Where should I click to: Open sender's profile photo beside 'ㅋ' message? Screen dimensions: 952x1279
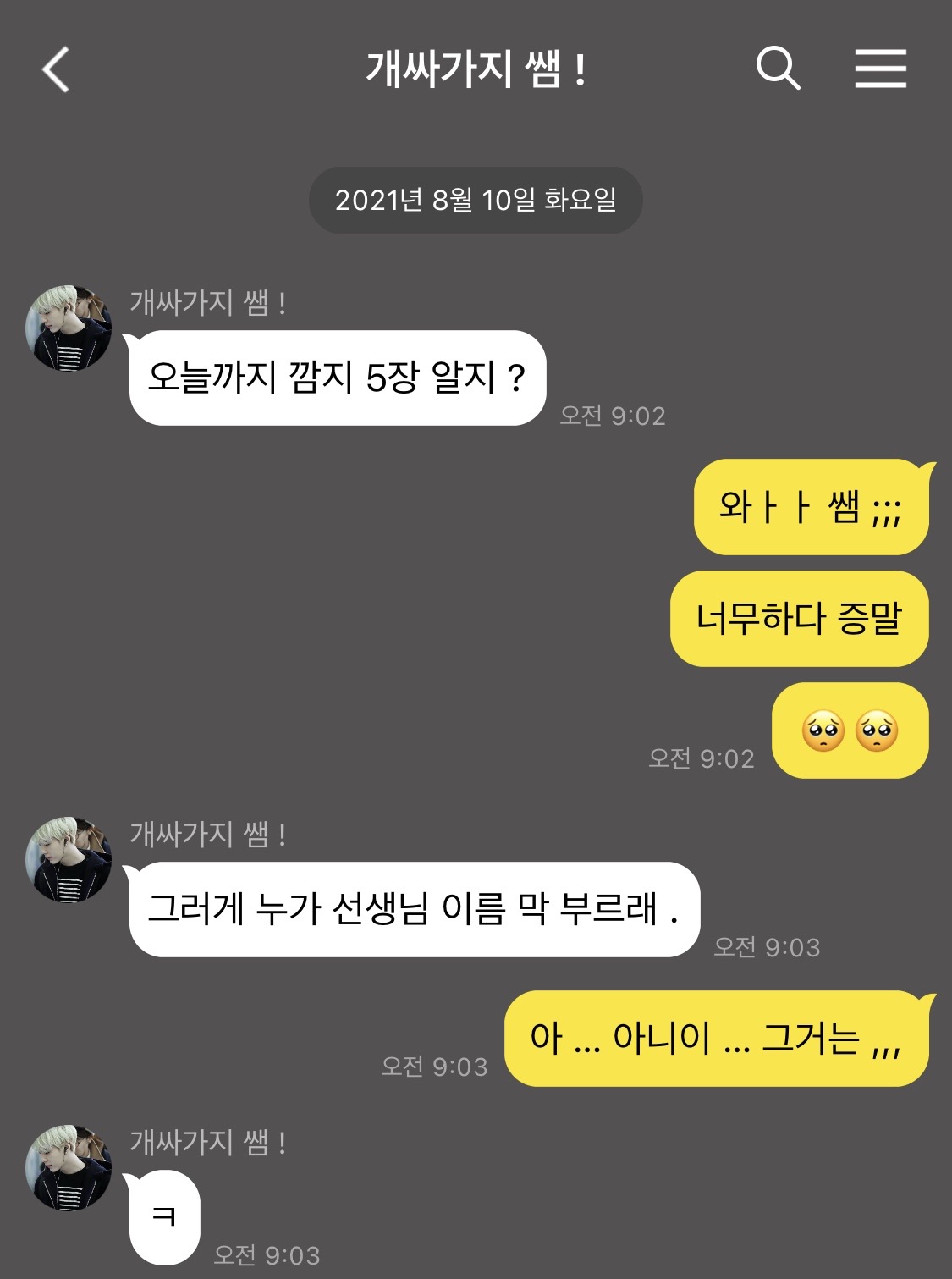click(x=69, y=1167)
